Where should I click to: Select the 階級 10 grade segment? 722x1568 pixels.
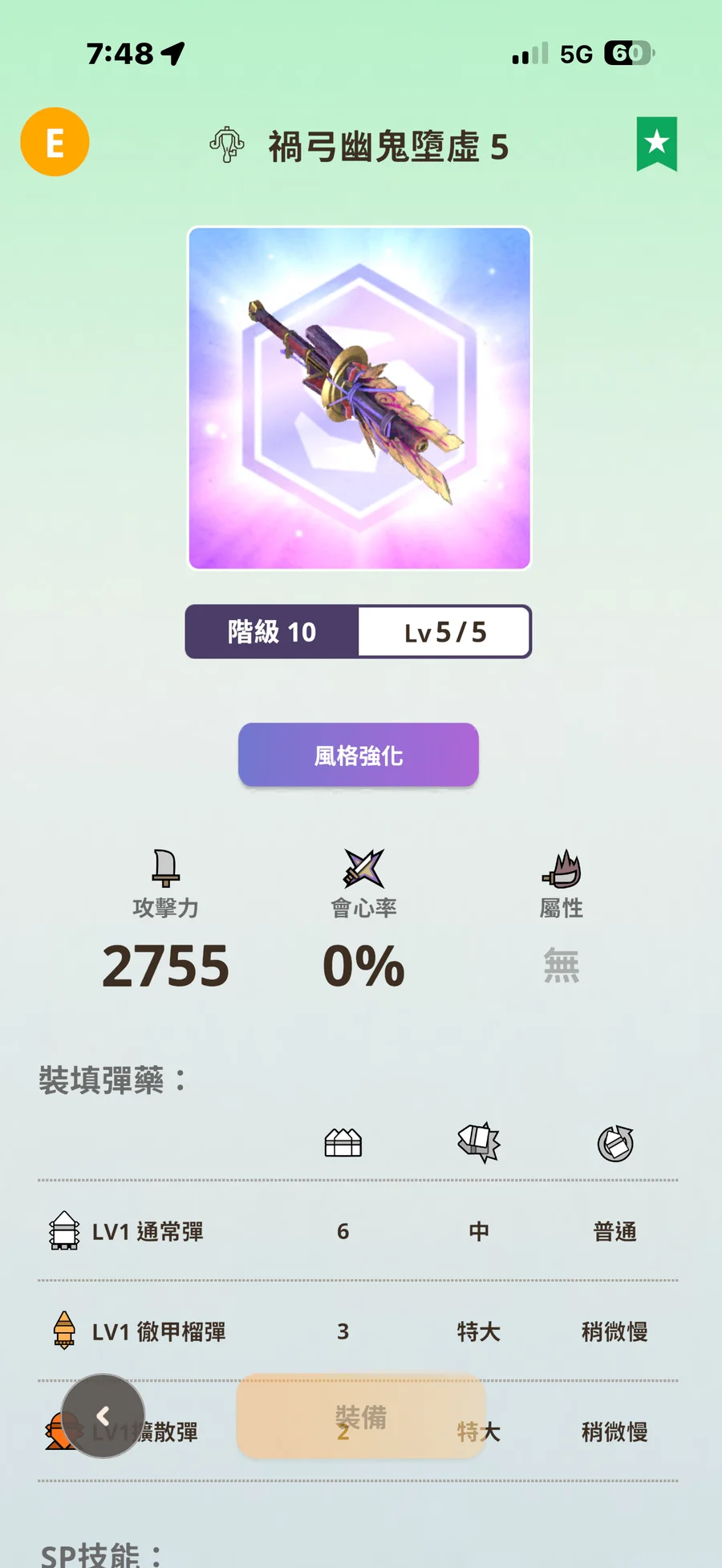(x=272, y=632)
